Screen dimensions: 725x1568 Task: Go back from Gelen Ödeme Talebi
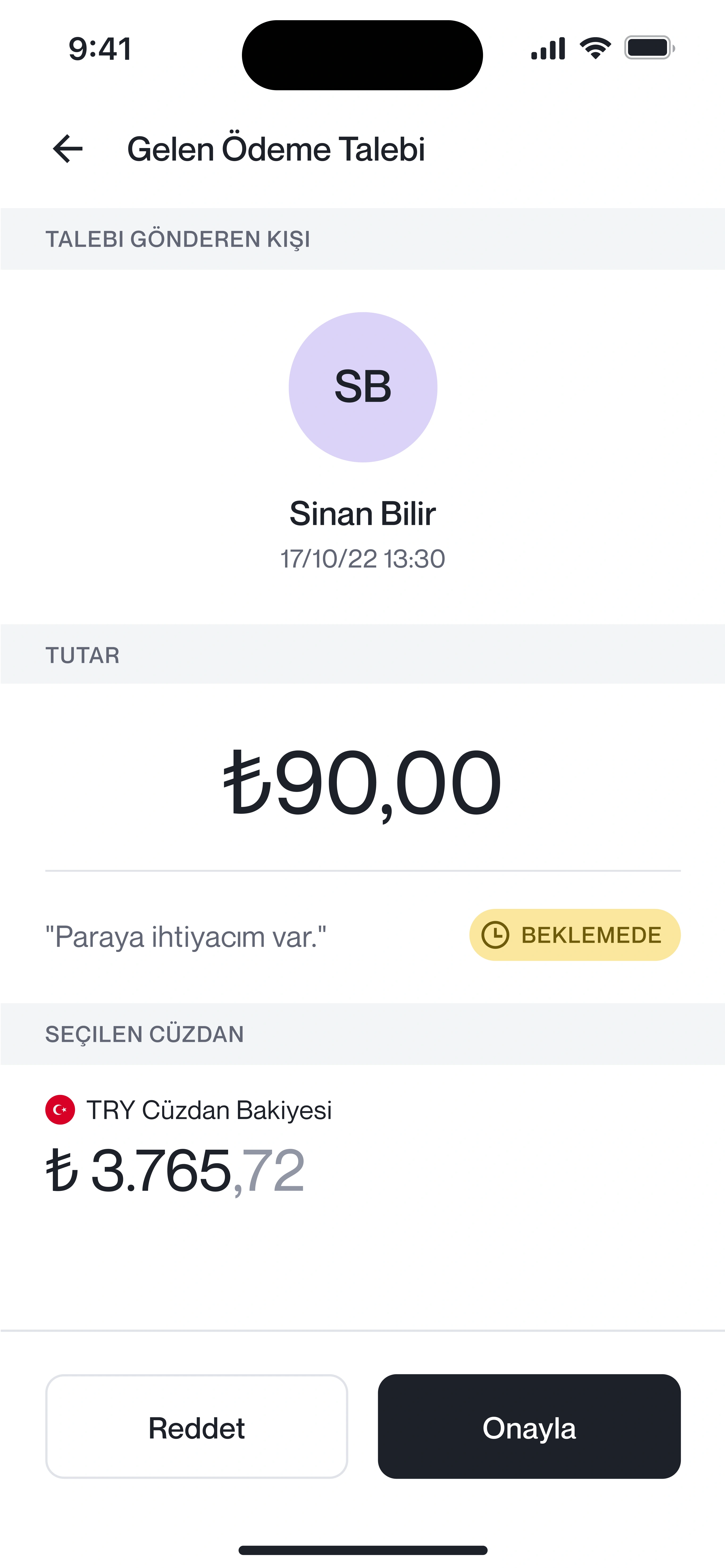click(x=68, y=149)
